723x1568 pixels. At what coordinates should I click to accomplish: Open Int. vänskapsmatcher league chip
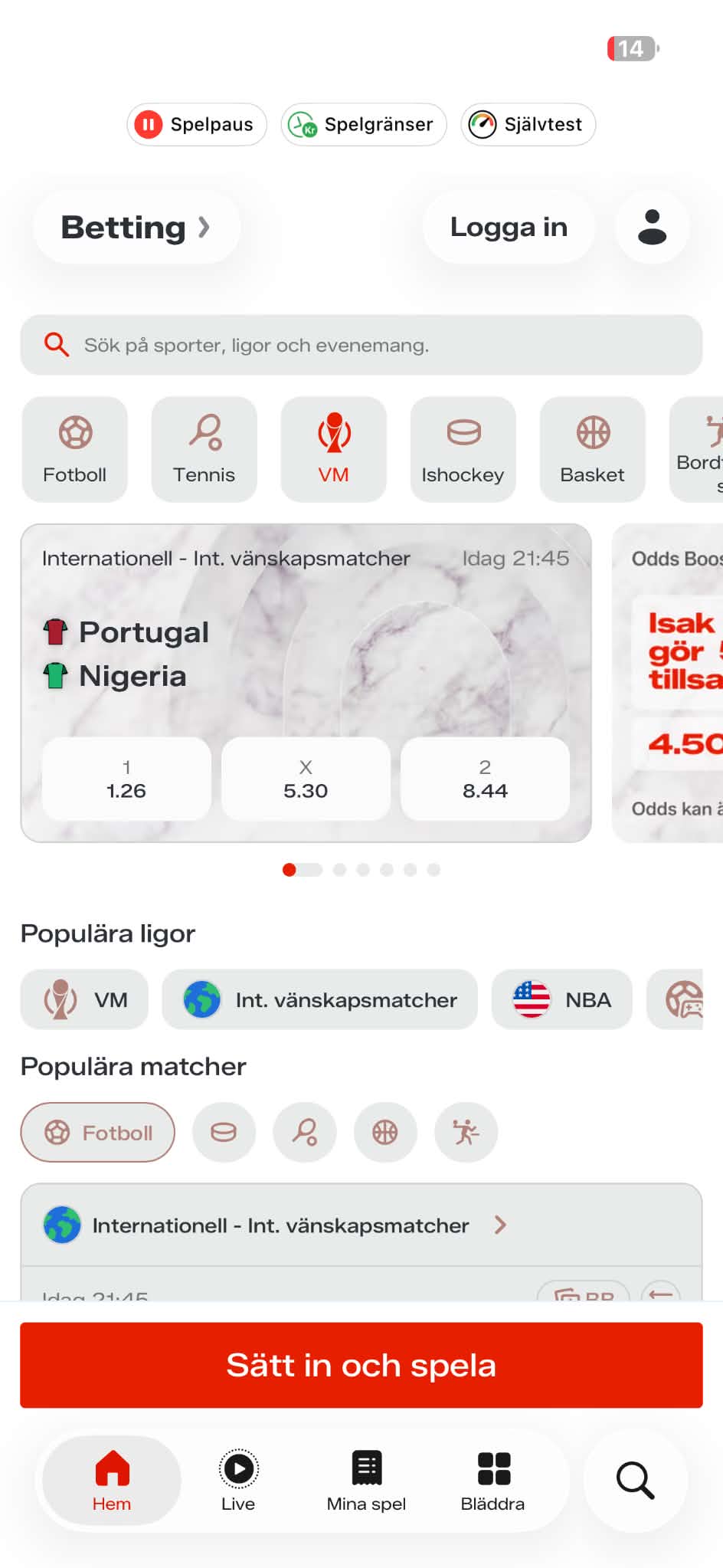click(x=319, y=999)
